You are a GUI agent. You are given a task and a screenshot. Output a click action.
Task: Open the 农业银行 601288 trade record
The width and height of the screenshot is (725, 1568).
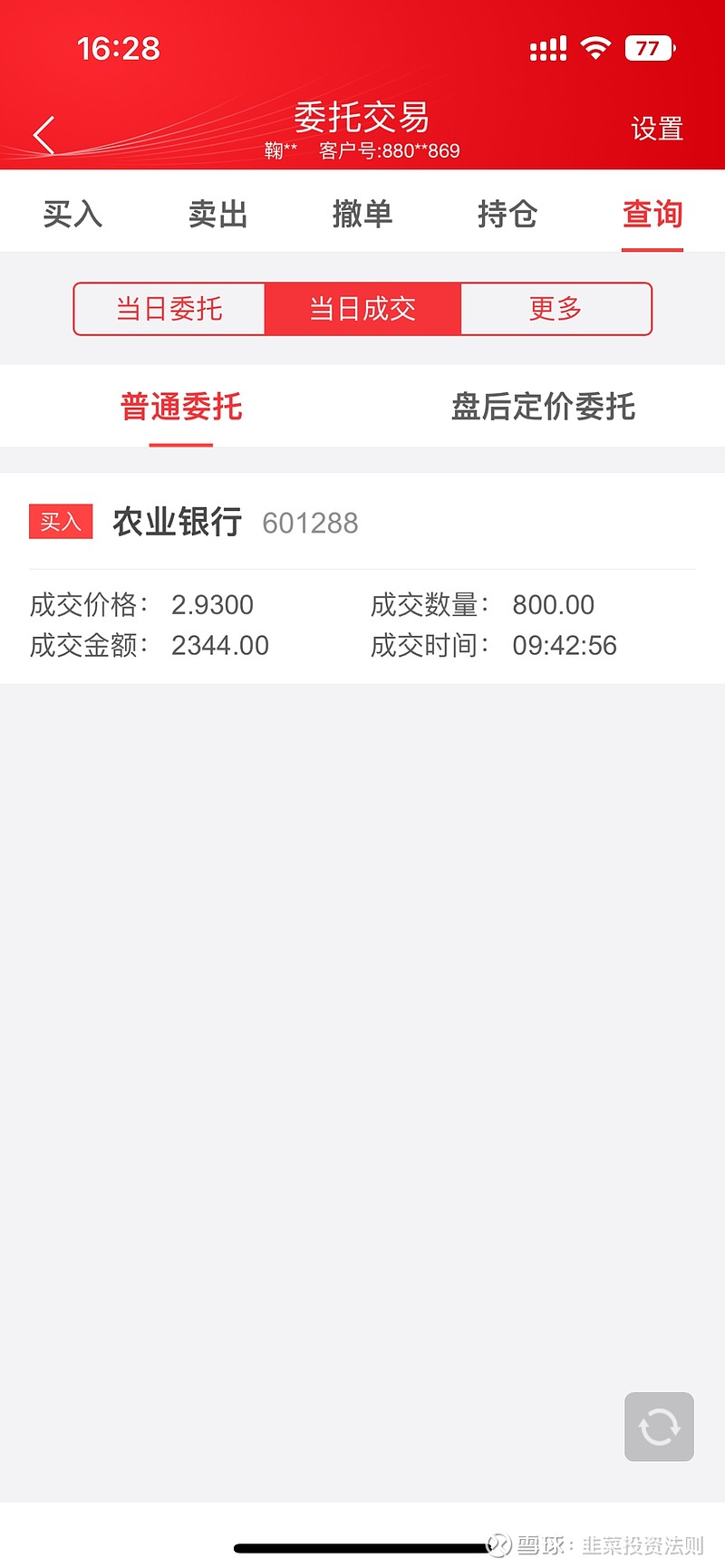pos(362,578)
